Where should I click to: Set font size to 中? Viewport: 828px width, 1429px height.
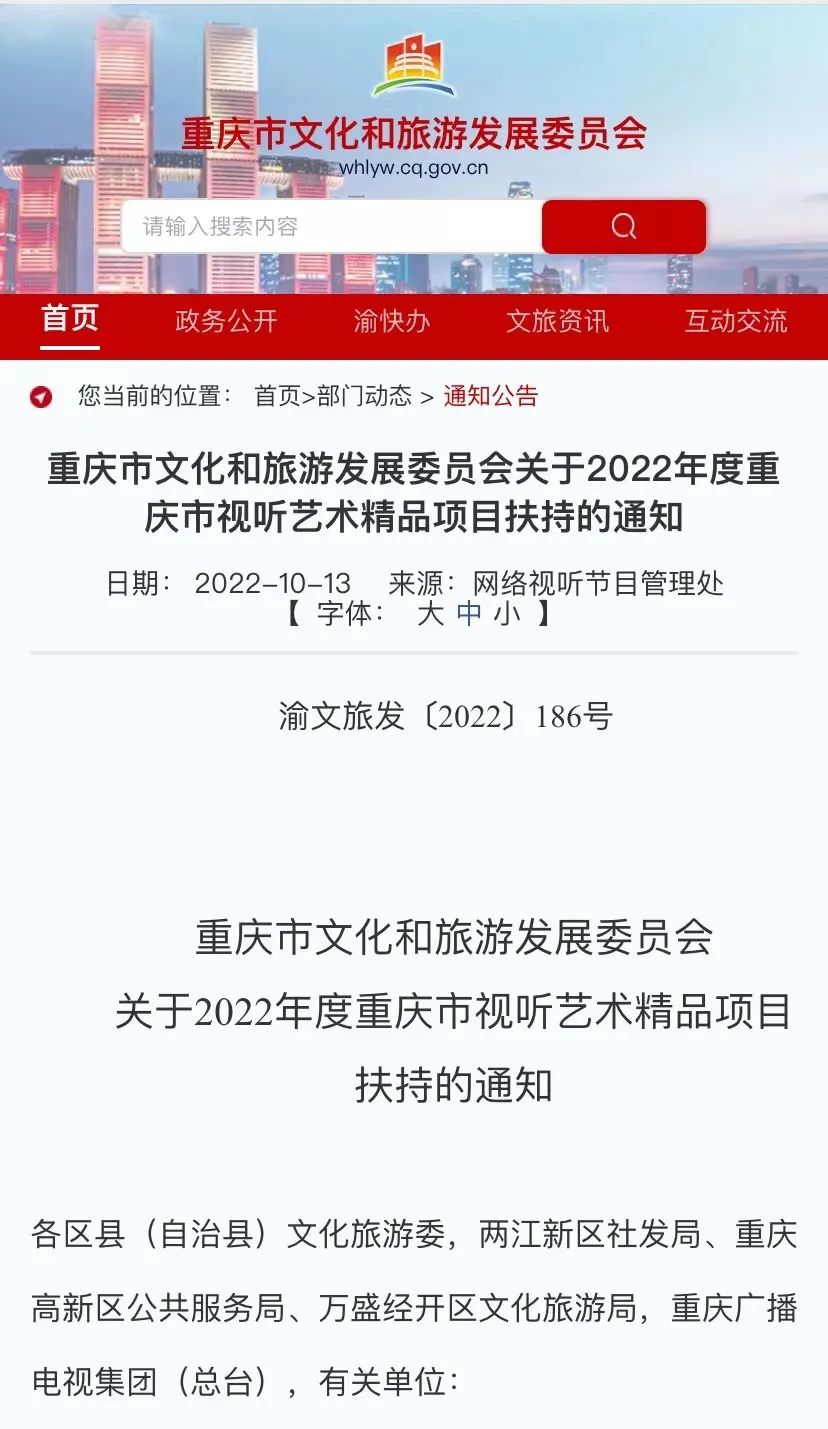(469, 613)
